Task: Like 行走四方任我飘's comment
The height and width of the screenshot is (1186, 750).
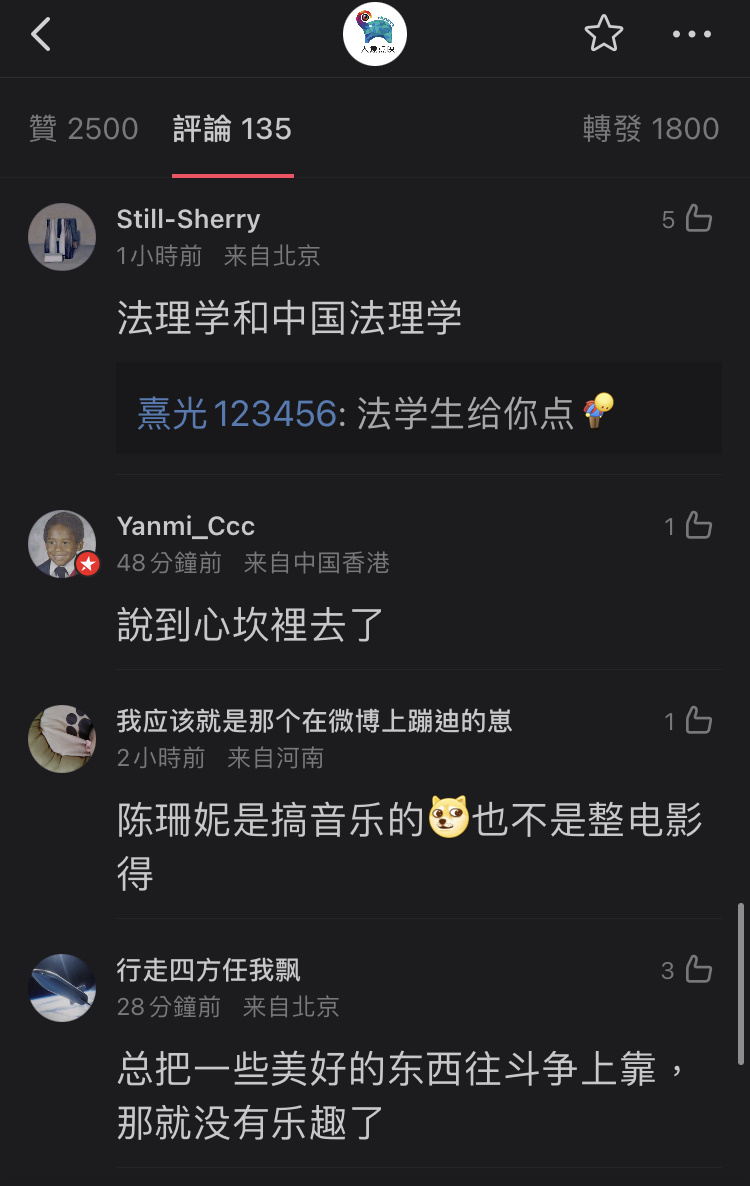Action: tap(698, 970)
